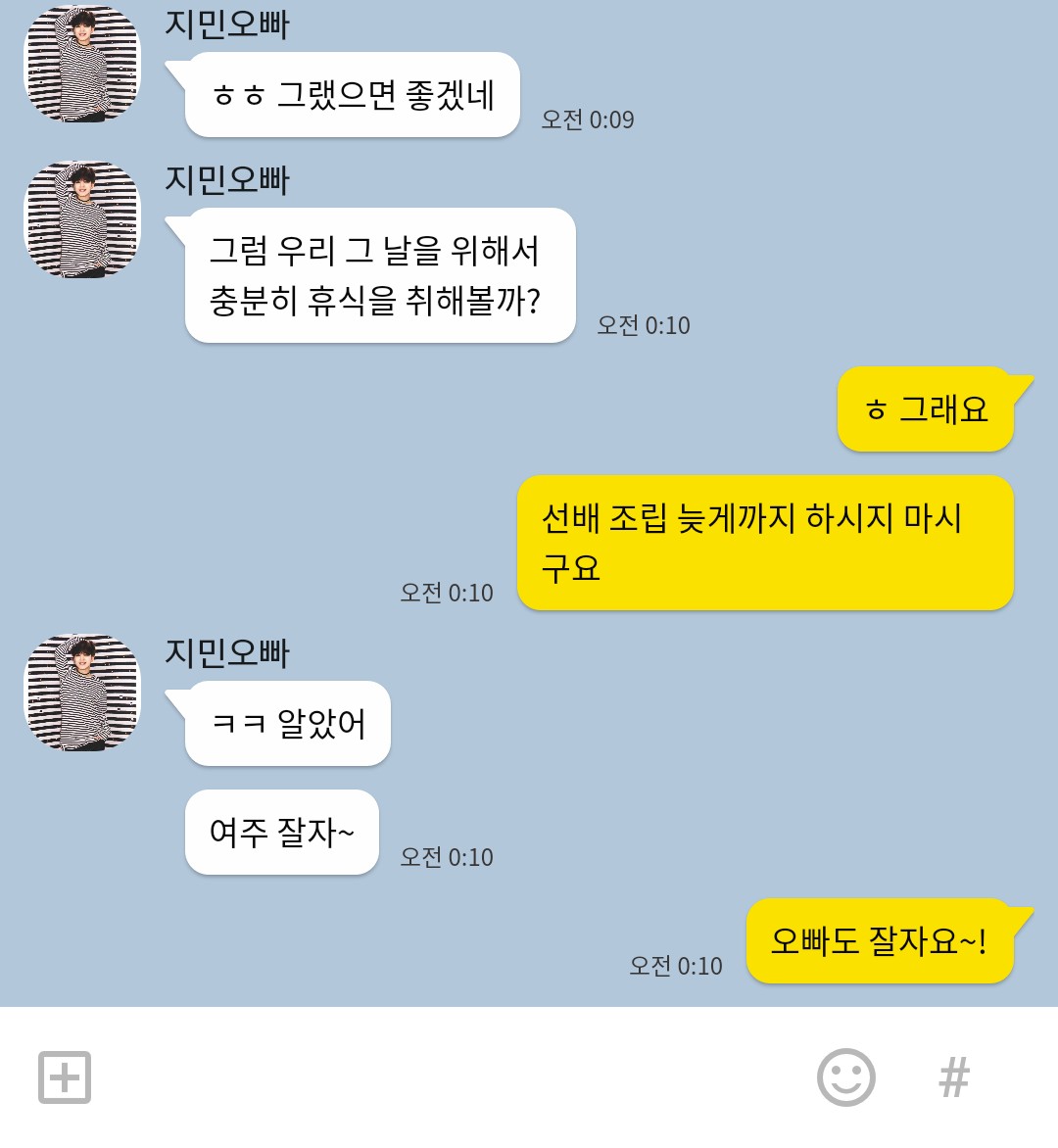The image size is (1058, 1148).
Task: Open 지민오빠's profile picture beside 'ㅋㅋ 알았어'
Action: tap(82, 693)
